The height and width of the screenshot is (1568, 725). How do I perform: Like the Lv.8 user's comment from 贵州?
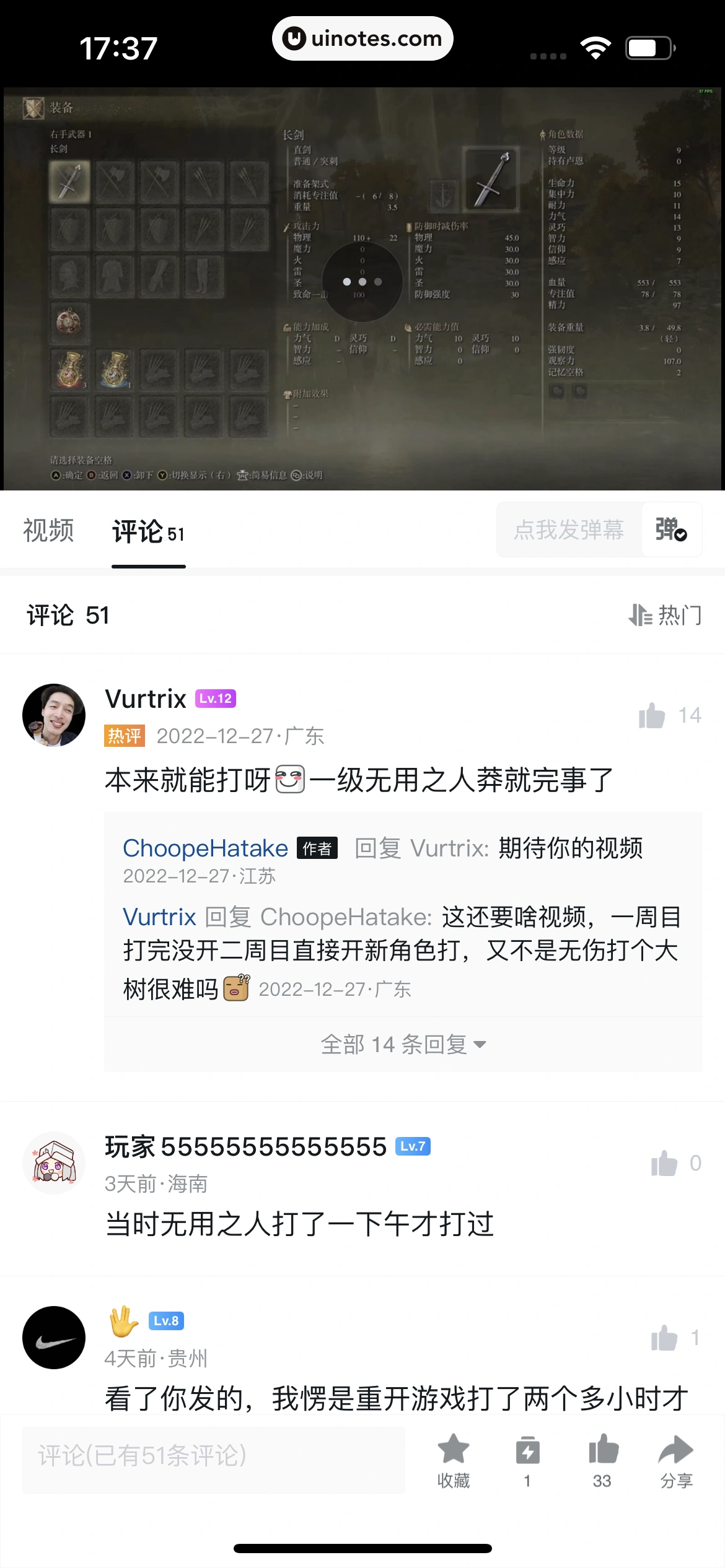click(664, 1338)
